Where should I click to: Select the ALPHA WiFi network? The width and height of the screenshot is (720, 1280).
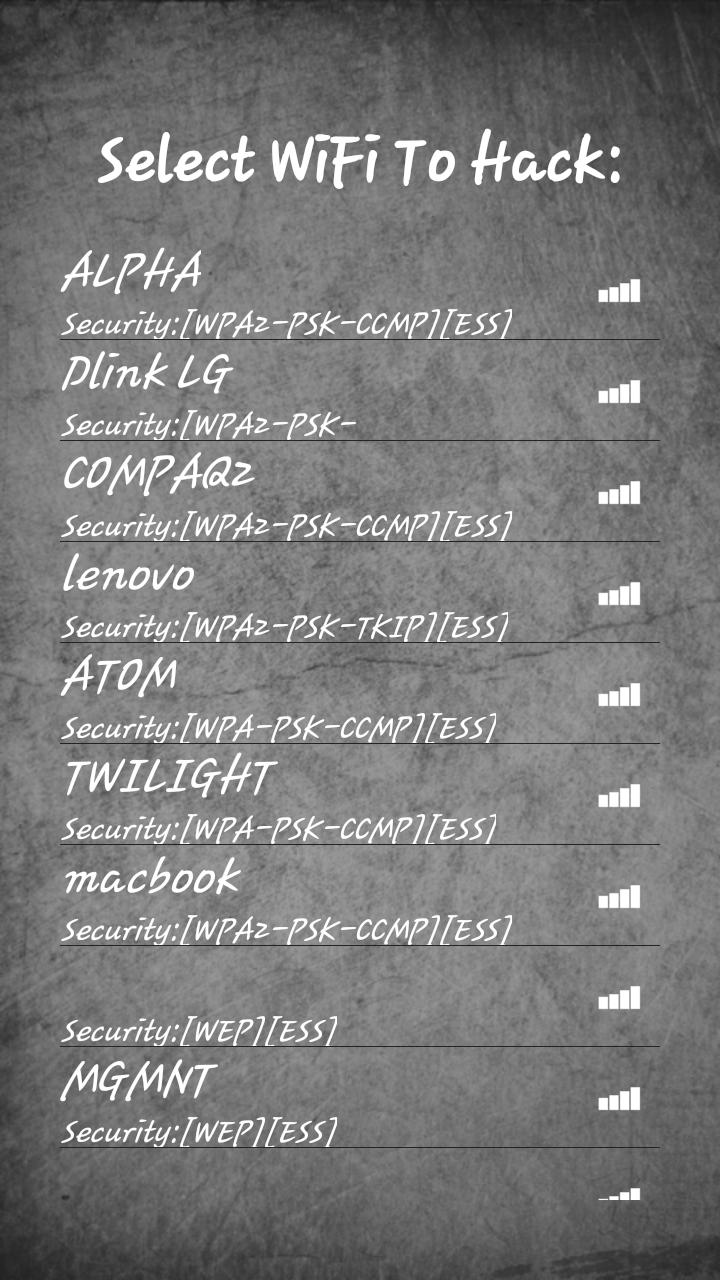point(359,291)
